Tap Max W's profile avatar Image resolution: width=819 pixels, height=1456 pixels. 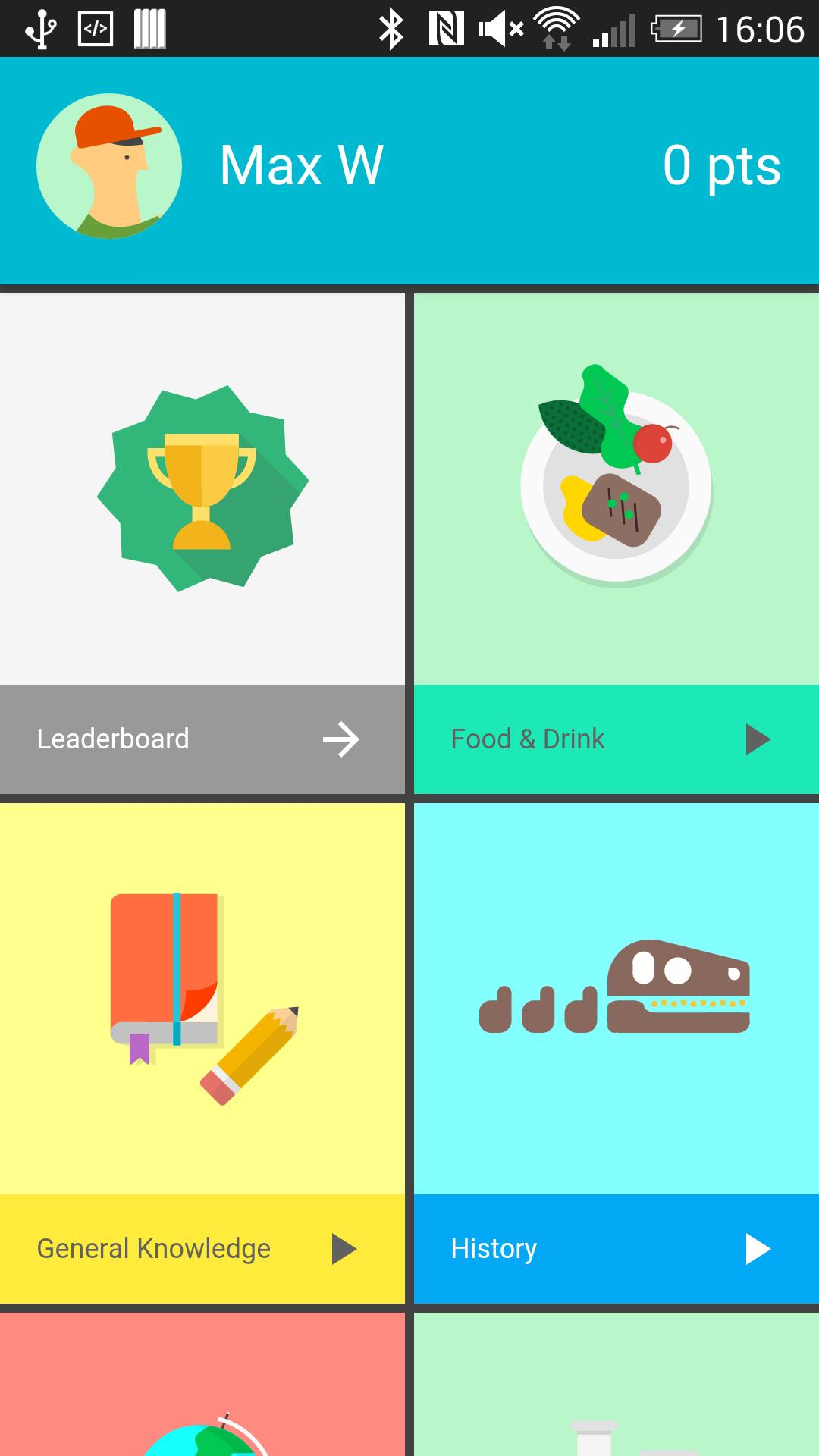coord(109,166)
